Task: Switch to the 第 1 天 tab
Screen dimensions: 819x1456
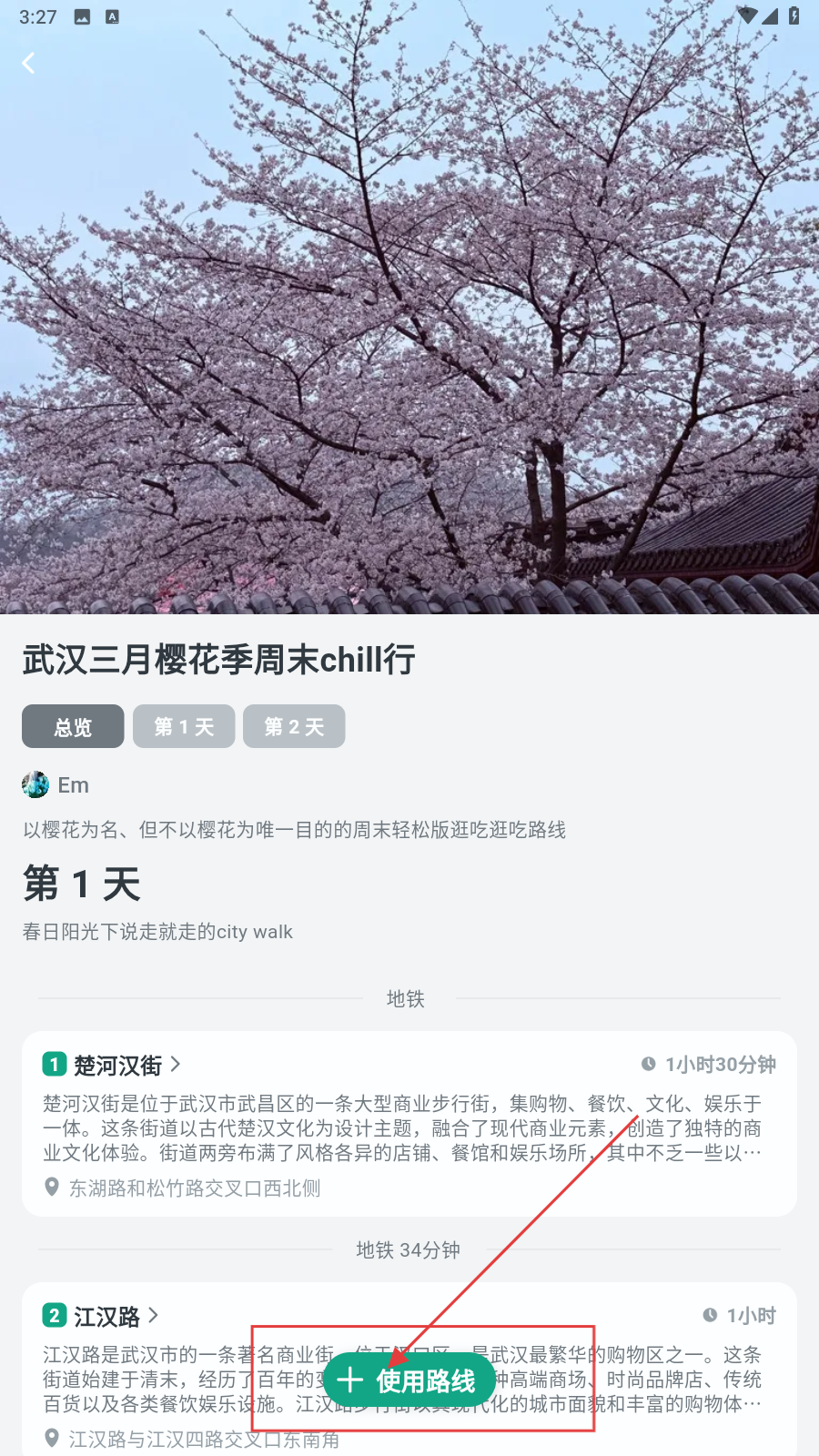Action: (x=184, y=726)
